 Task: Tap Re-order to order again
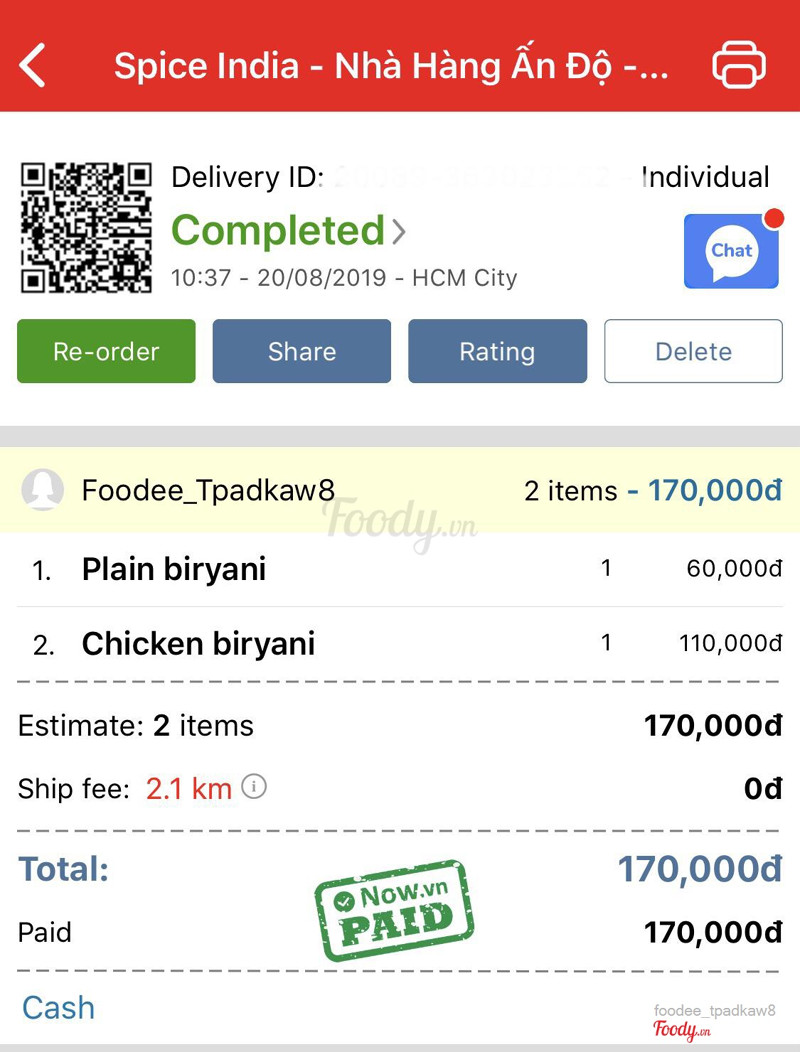click(106, 351)
